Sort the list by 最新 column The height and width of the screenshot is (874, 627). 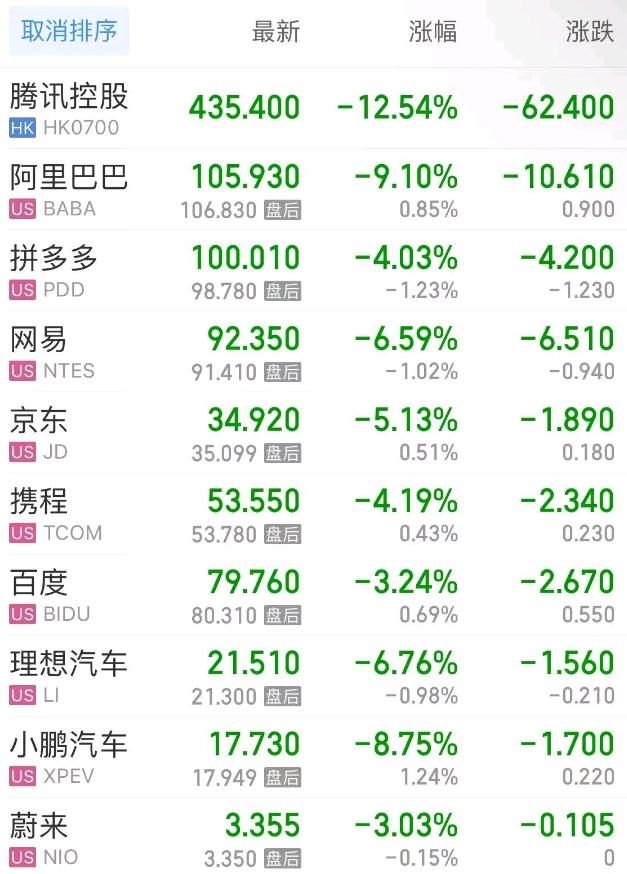pos(275,32)
